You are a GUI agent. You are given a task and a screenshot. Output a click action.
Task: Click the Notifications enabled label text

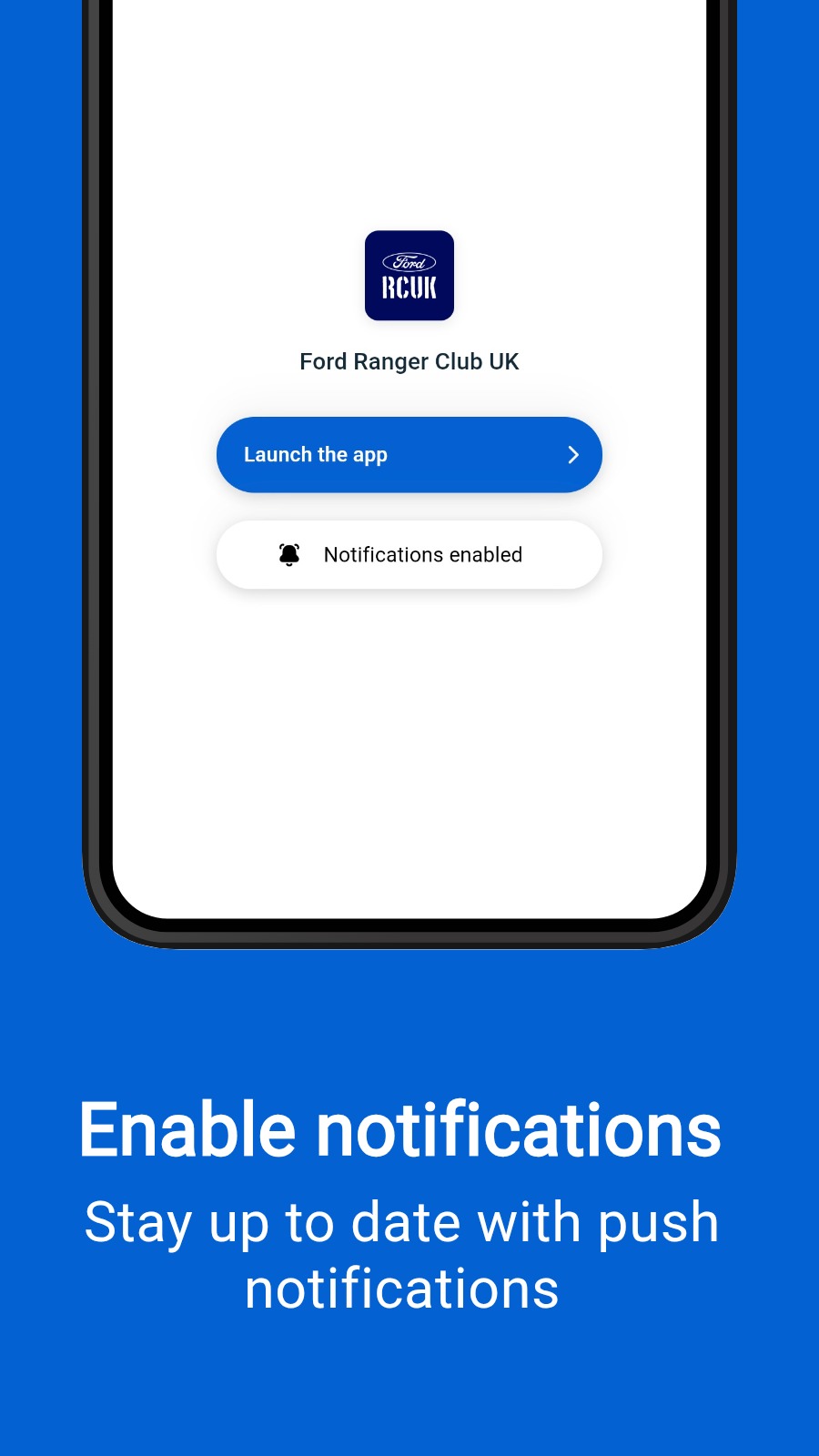pos(423,554)
